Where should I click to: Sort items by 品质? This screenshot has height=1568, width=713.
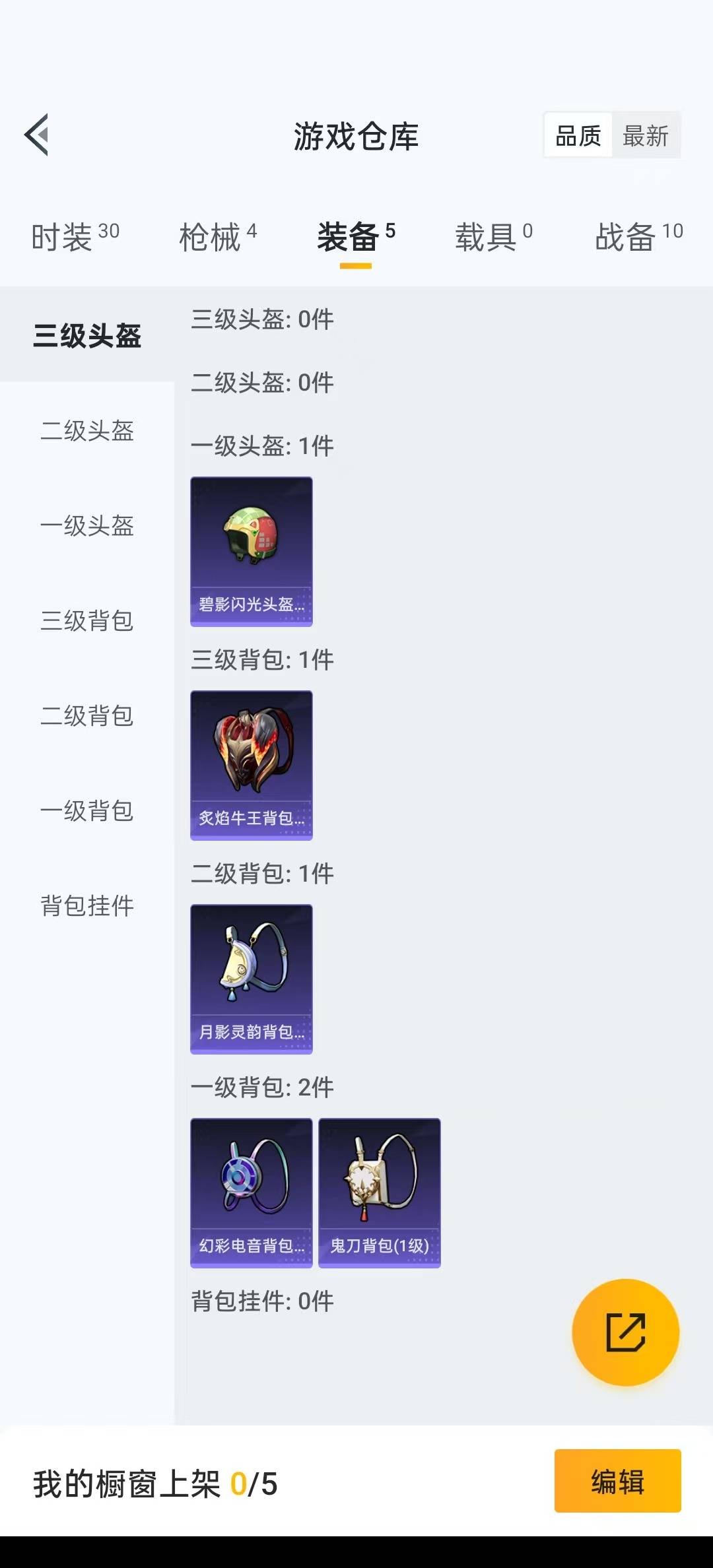click(578, 136)
